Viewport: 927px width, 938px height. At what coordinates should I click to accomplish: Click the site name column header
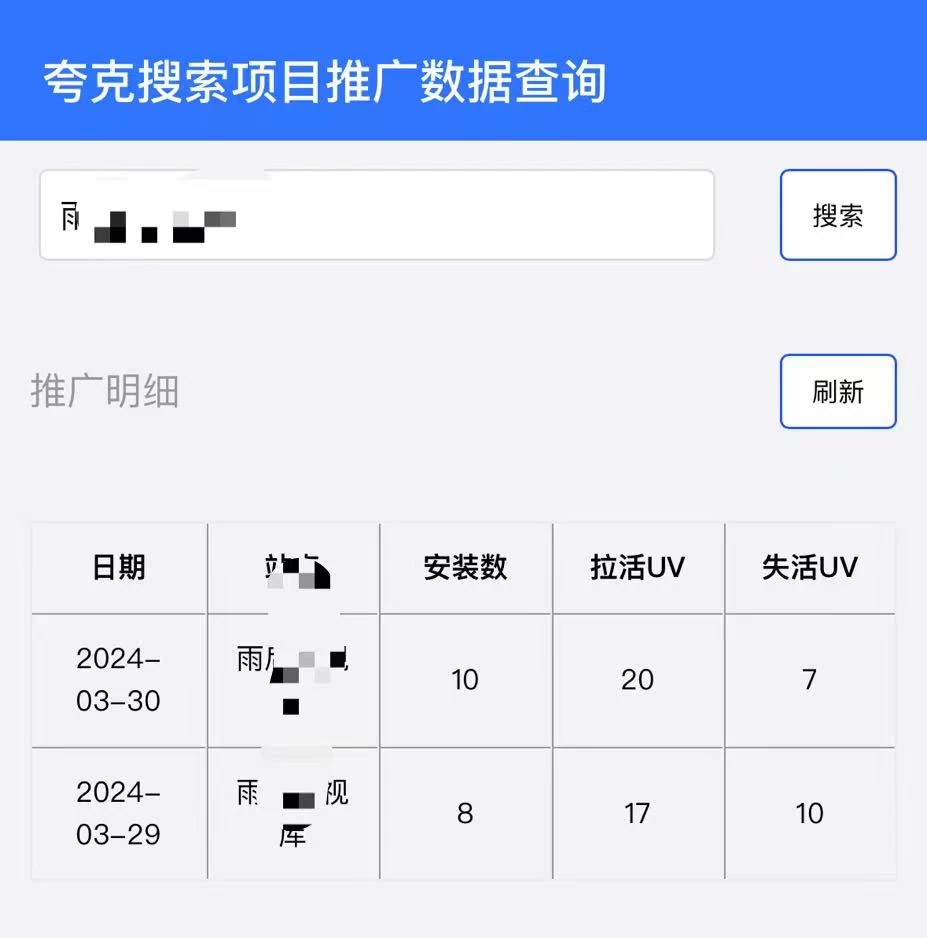292,567
